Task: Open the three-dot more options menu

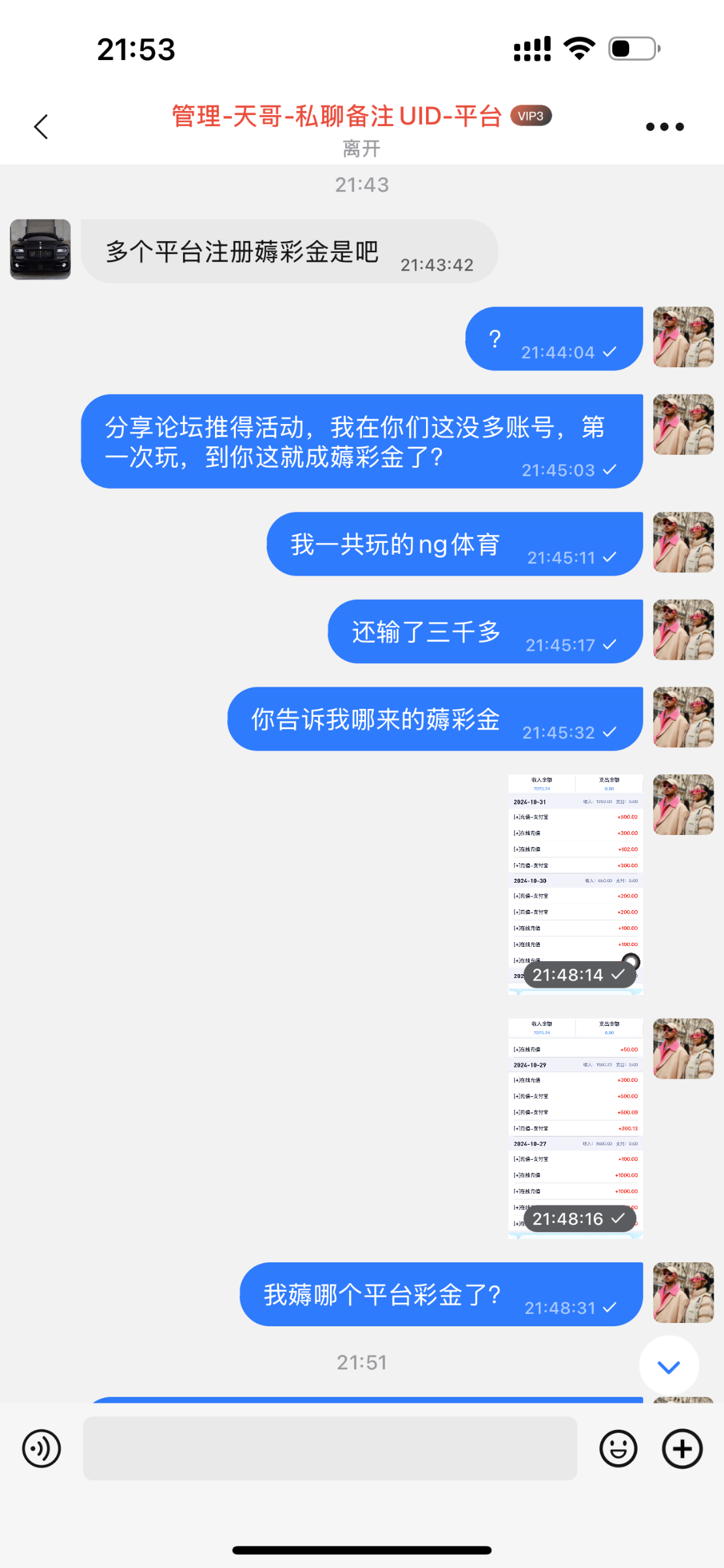Action: tap(664, 127)
